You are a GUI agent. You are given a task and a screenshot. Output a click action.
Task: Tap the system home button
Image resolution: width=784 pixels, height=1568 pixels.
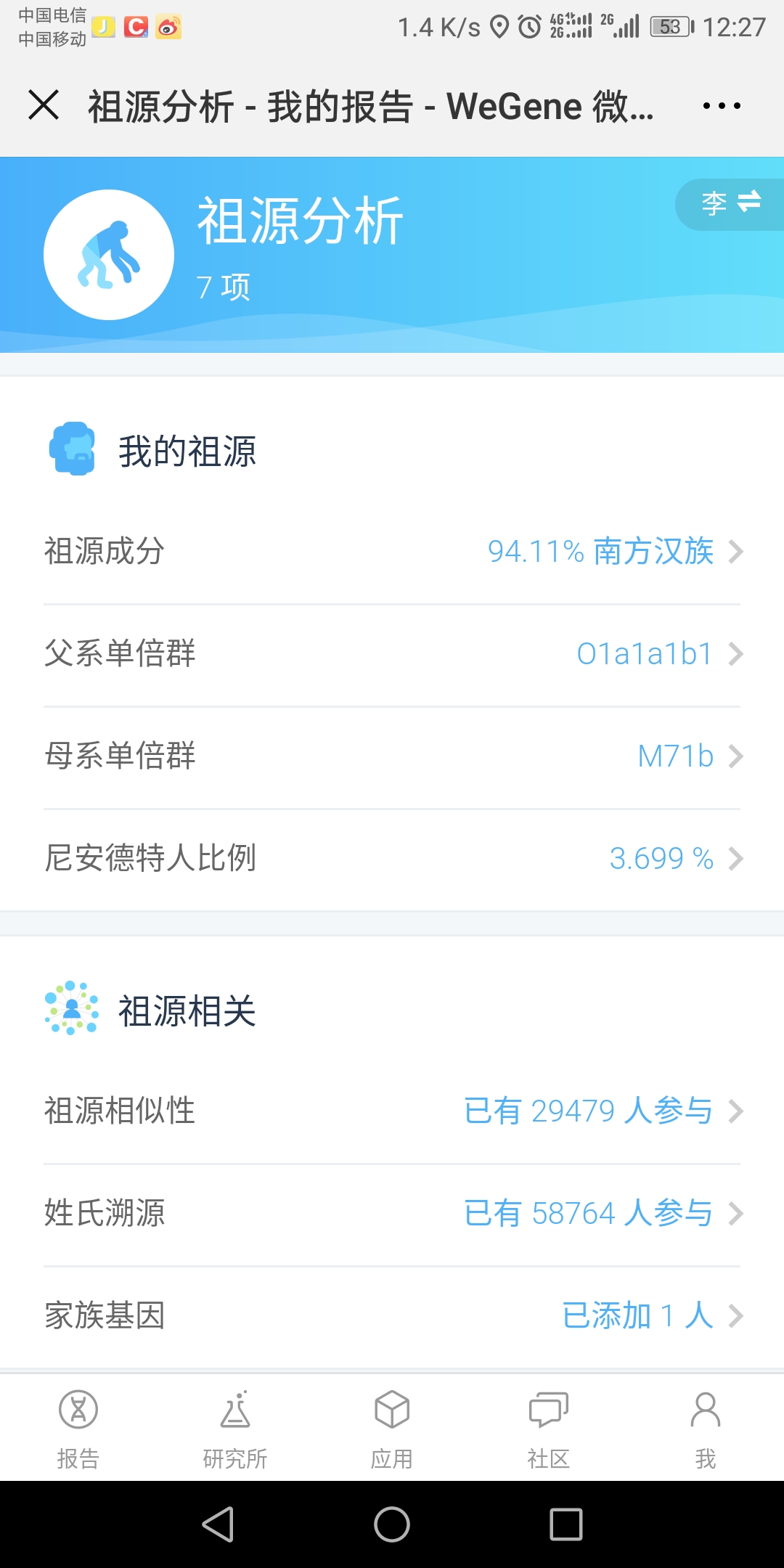click(392, 1524)
